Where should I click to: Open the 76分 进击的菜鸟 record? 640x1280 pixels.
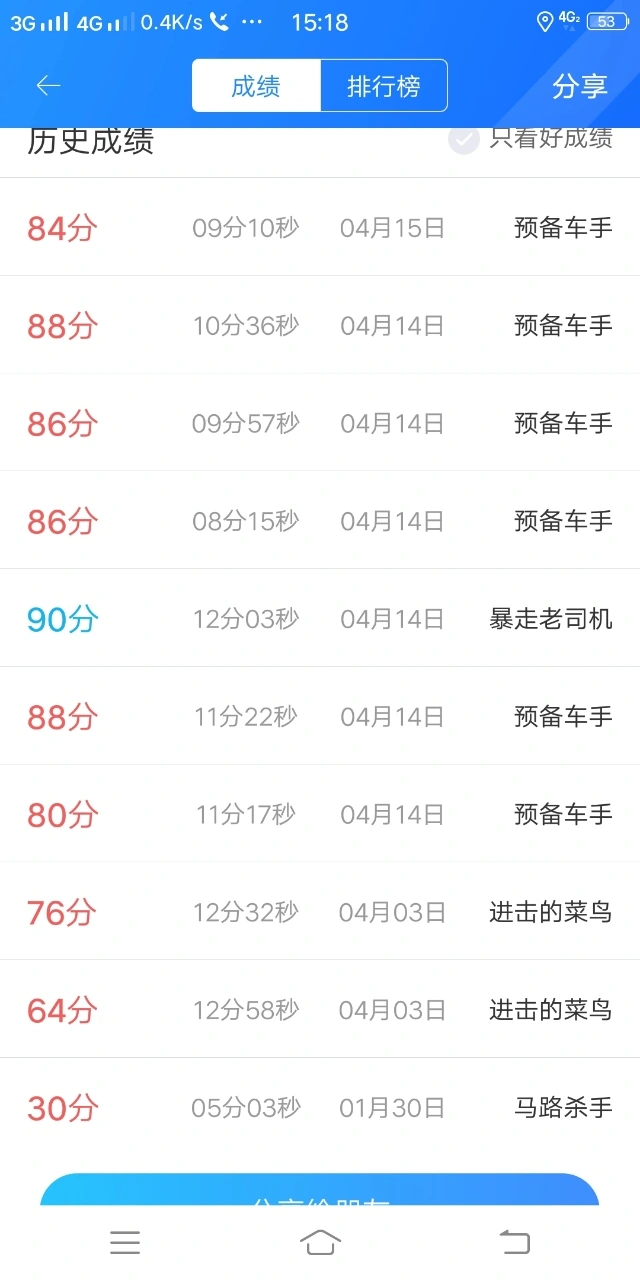click(x=320, y=912)
